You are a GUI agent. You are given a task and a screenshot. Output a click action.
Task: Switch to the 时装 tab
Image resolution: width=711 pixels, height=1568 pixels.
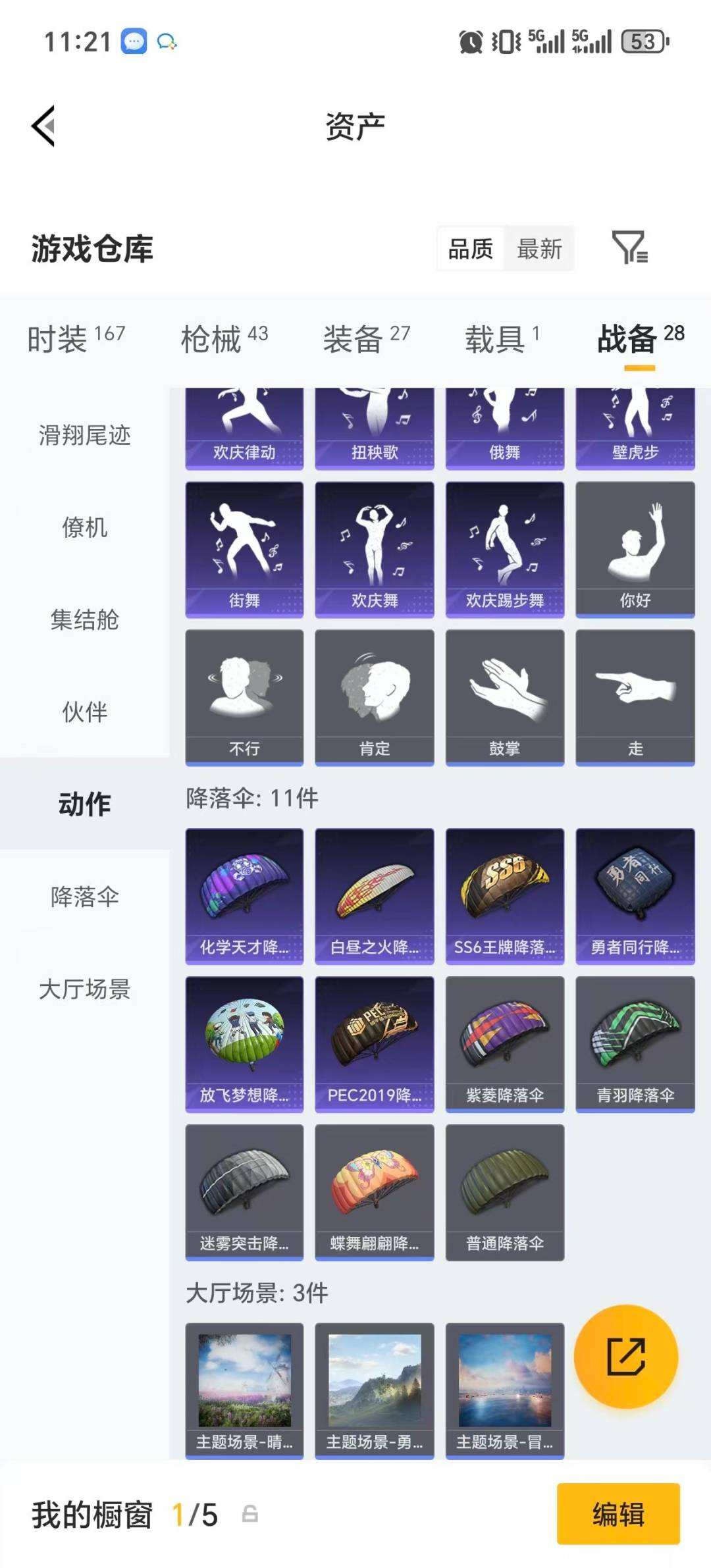tap(76, 338)
